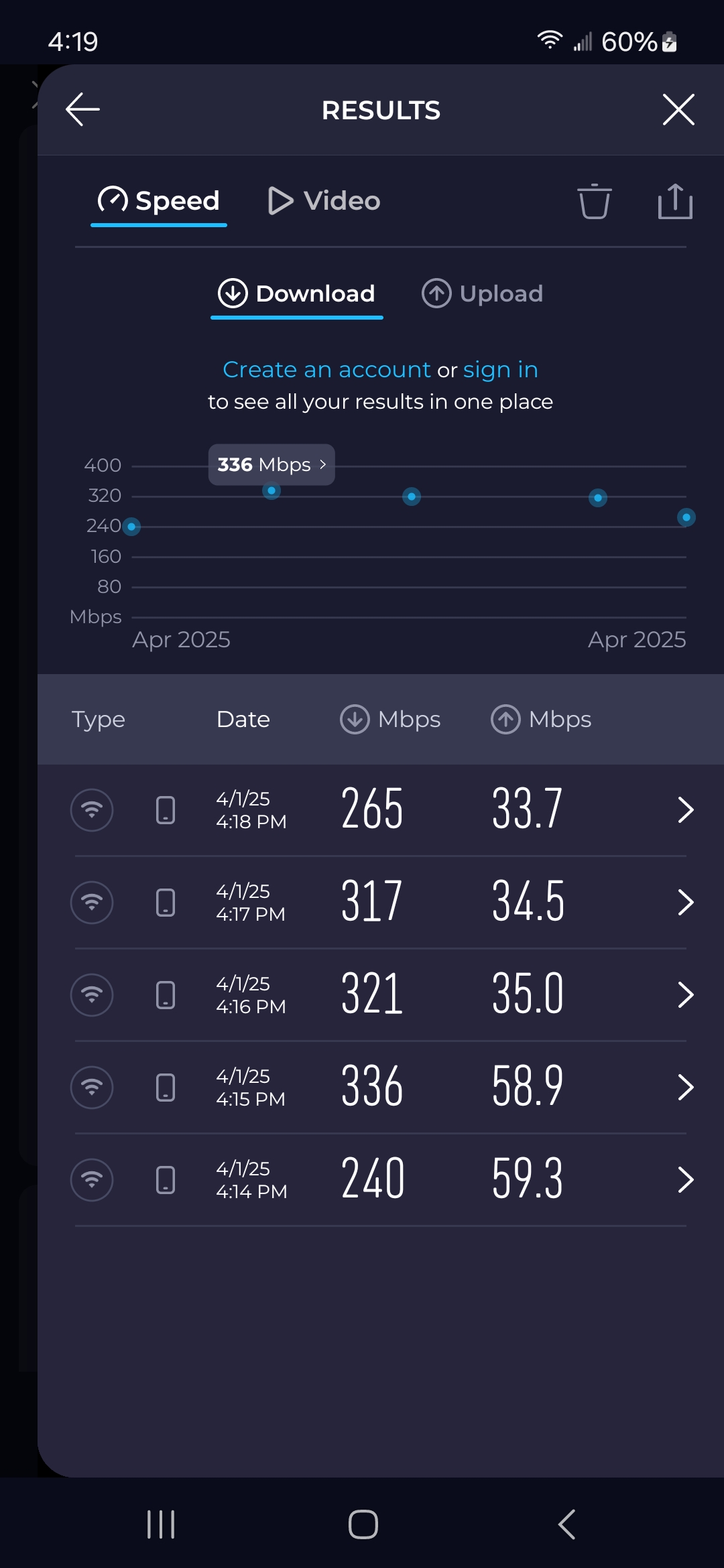View details of the 4:16 PM test
724x1568 pixels.
(x=381, y=994)
